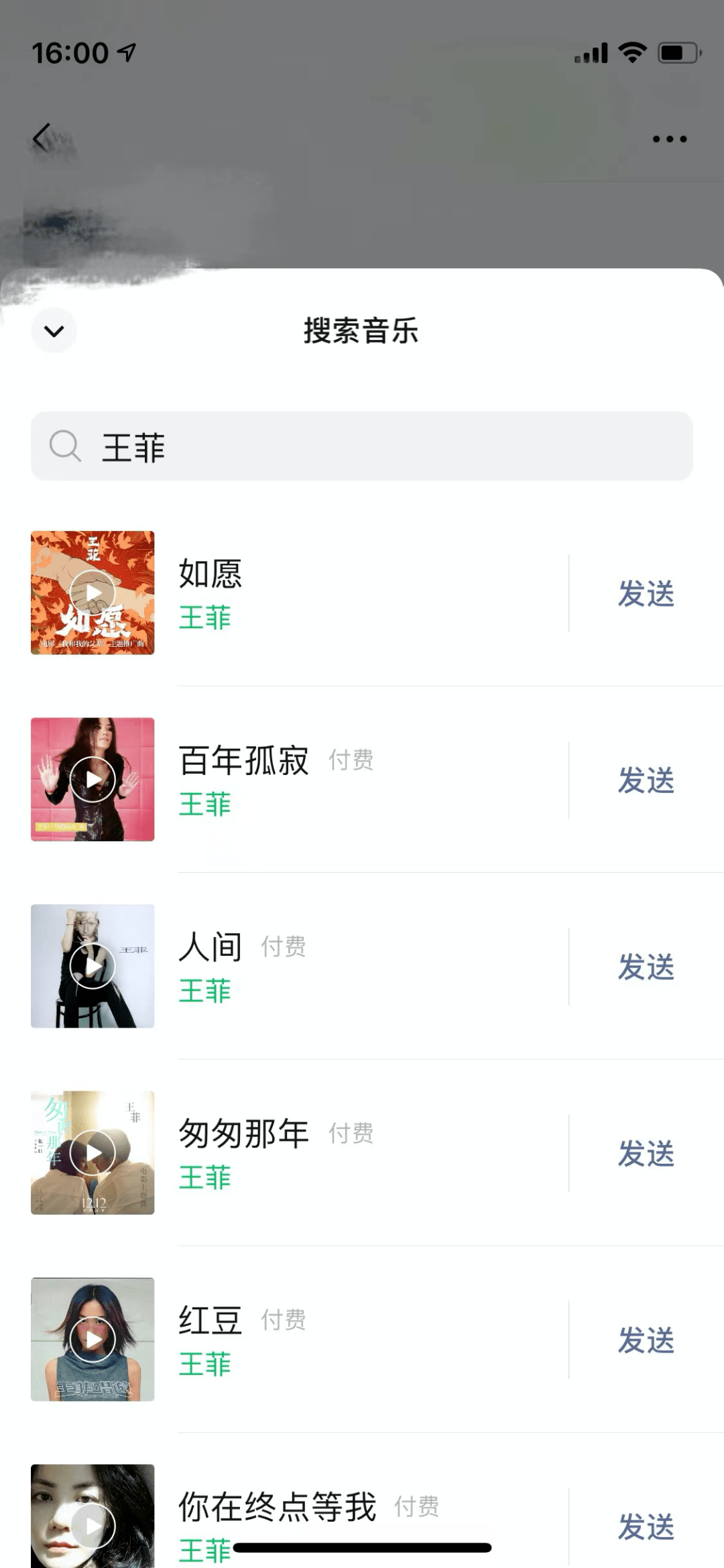Image resolution: width=724 pixels, height=1568 pixels.
Task: Tap the play icon on 百年孤寂 cover
Action: coord(93,779)
